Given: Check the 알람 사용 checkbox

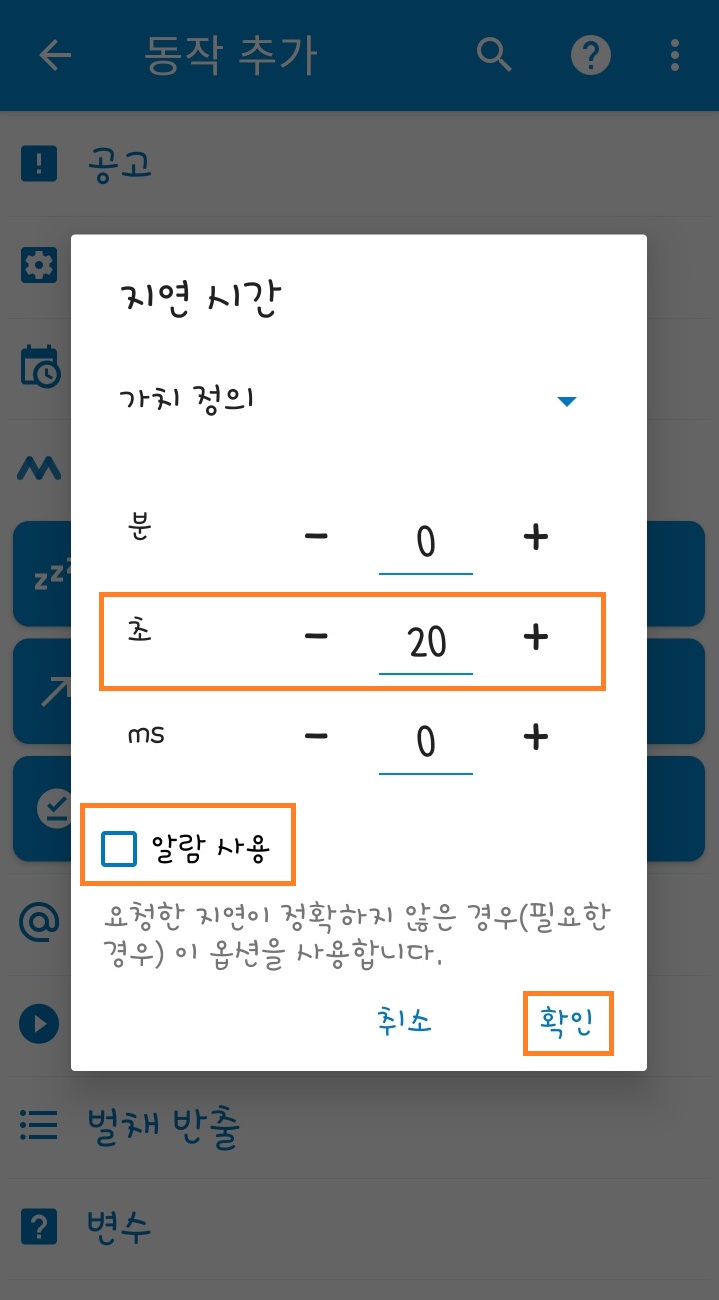Looking at the screenshot, I should (120, 849).
